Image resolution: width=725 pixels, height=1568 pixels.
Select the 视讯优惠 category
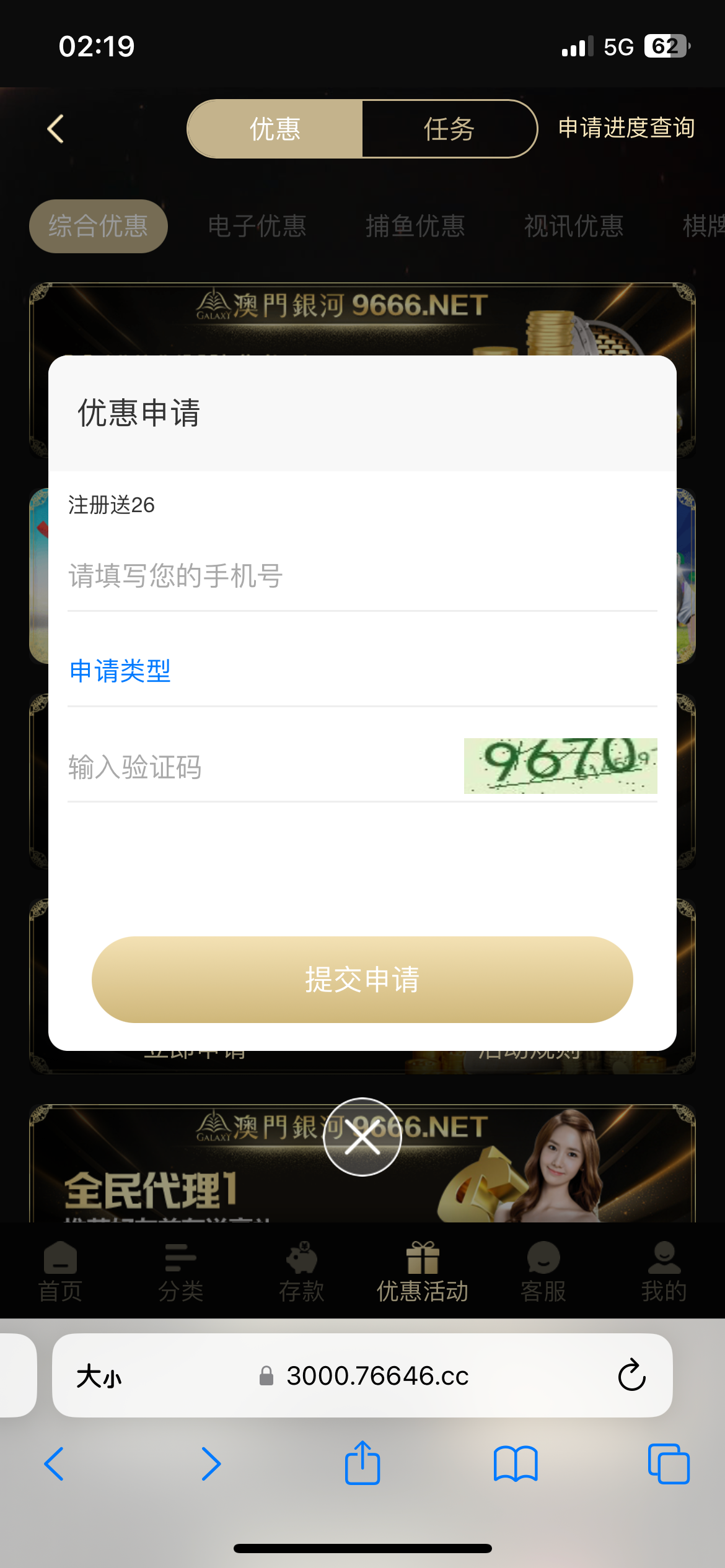click(x=574, y=226)
